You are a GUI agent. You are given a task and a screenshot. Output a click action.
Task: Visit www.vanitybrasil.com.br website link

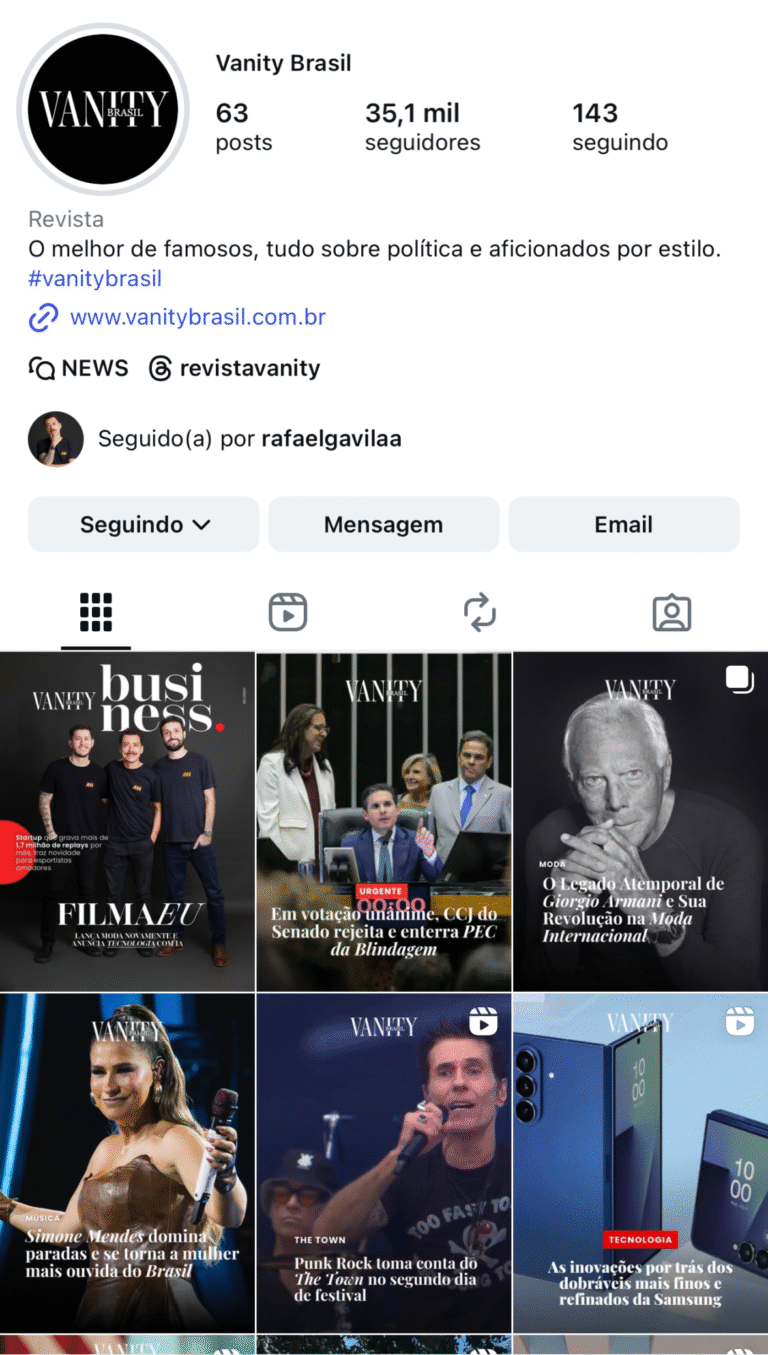pos(197,318)
